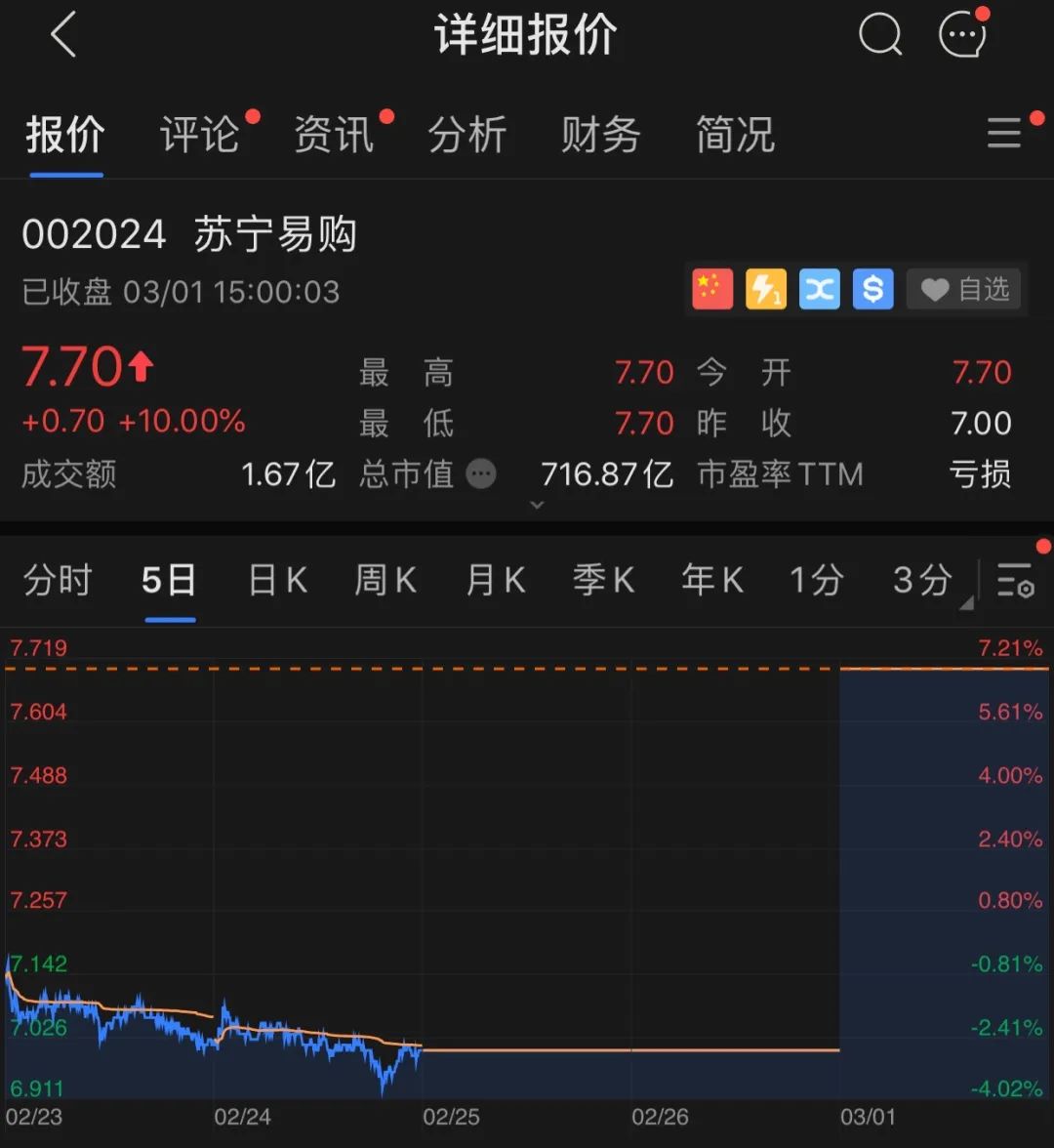This screenshot has width=1054, height=1148.
Task: Open the chart settings gear icon
Action: [1015, 579]
